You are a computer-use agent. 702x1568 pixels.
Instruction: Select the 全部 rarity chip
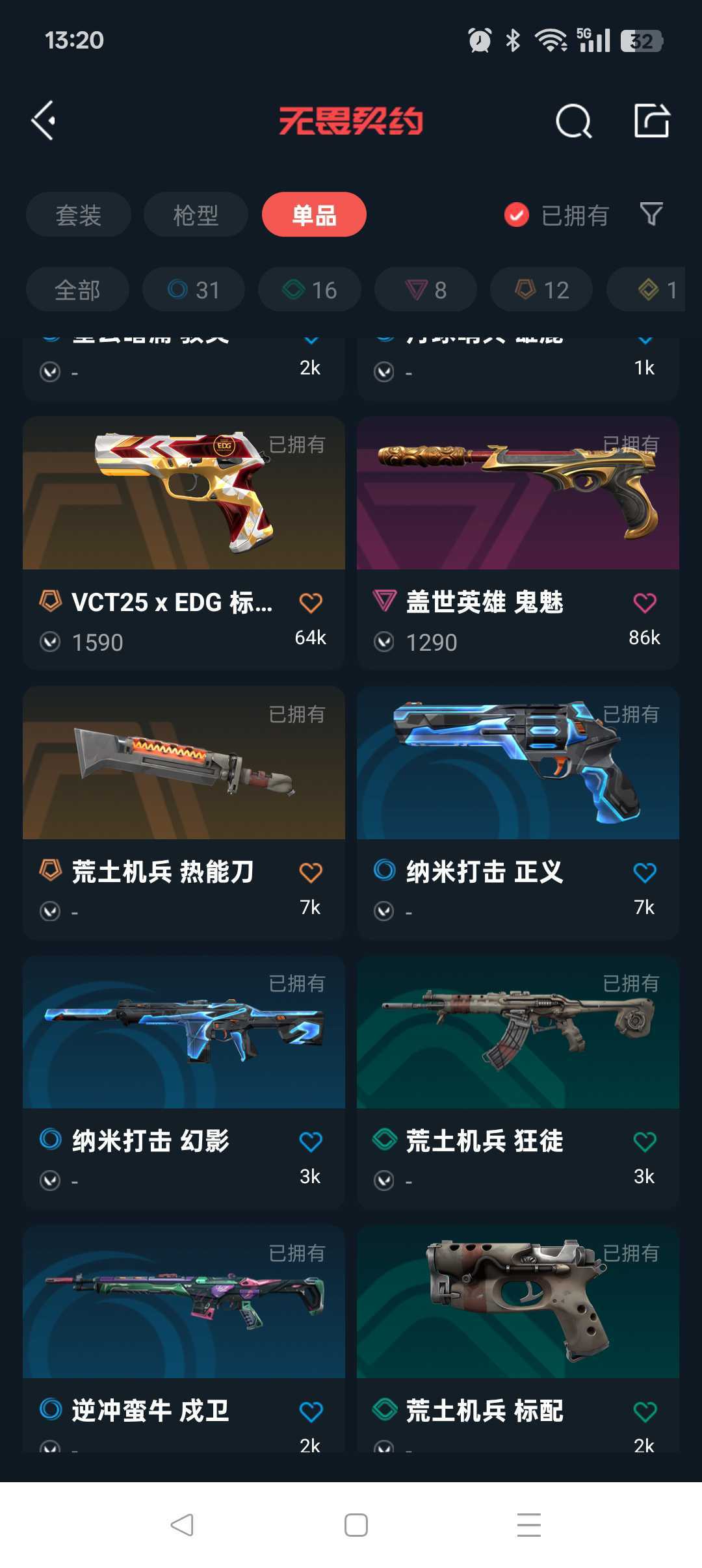[x=77, y=290]
